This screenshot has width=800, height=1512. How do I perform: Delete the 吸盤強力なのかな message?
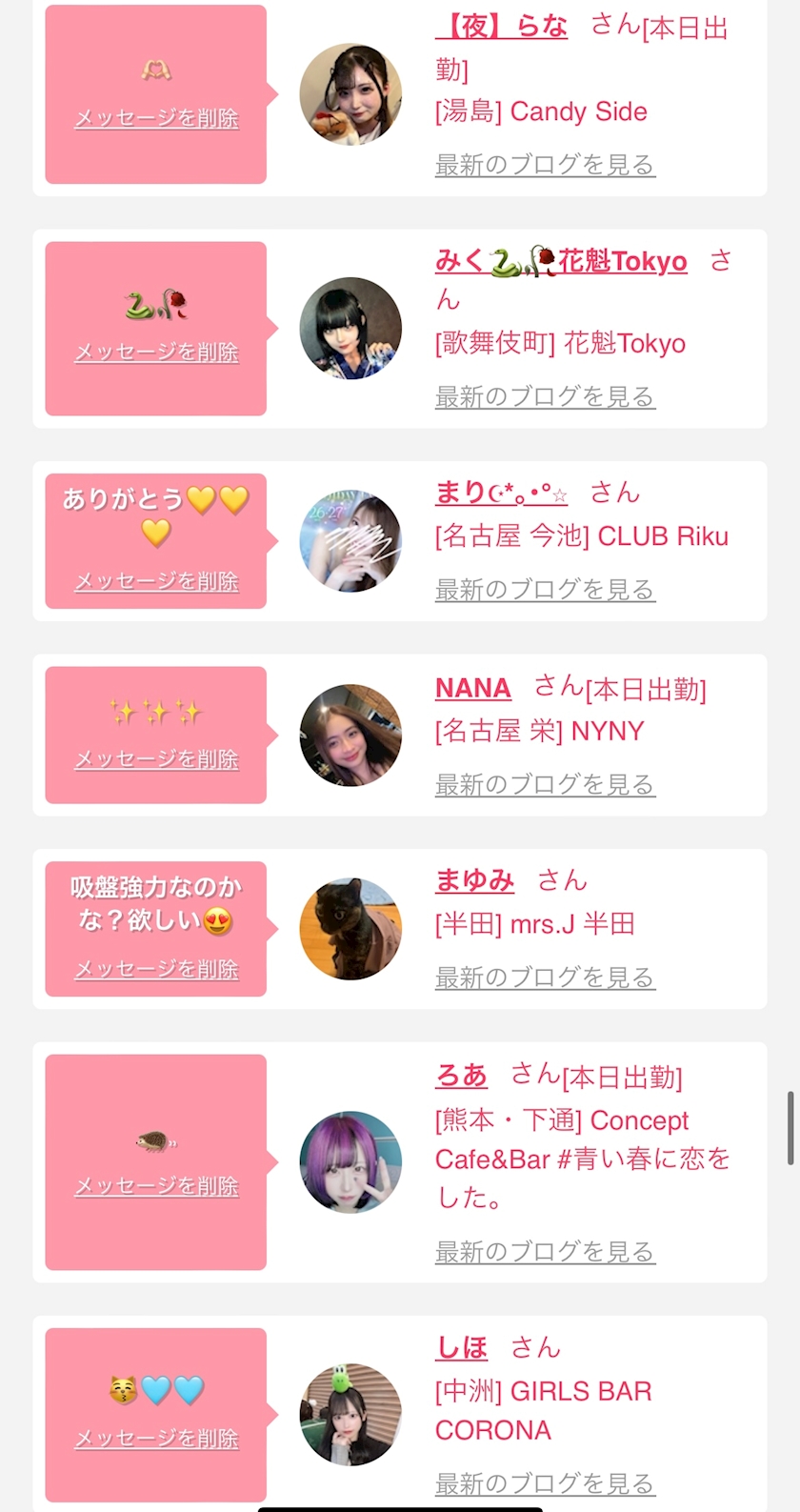(x=156, y=969)
